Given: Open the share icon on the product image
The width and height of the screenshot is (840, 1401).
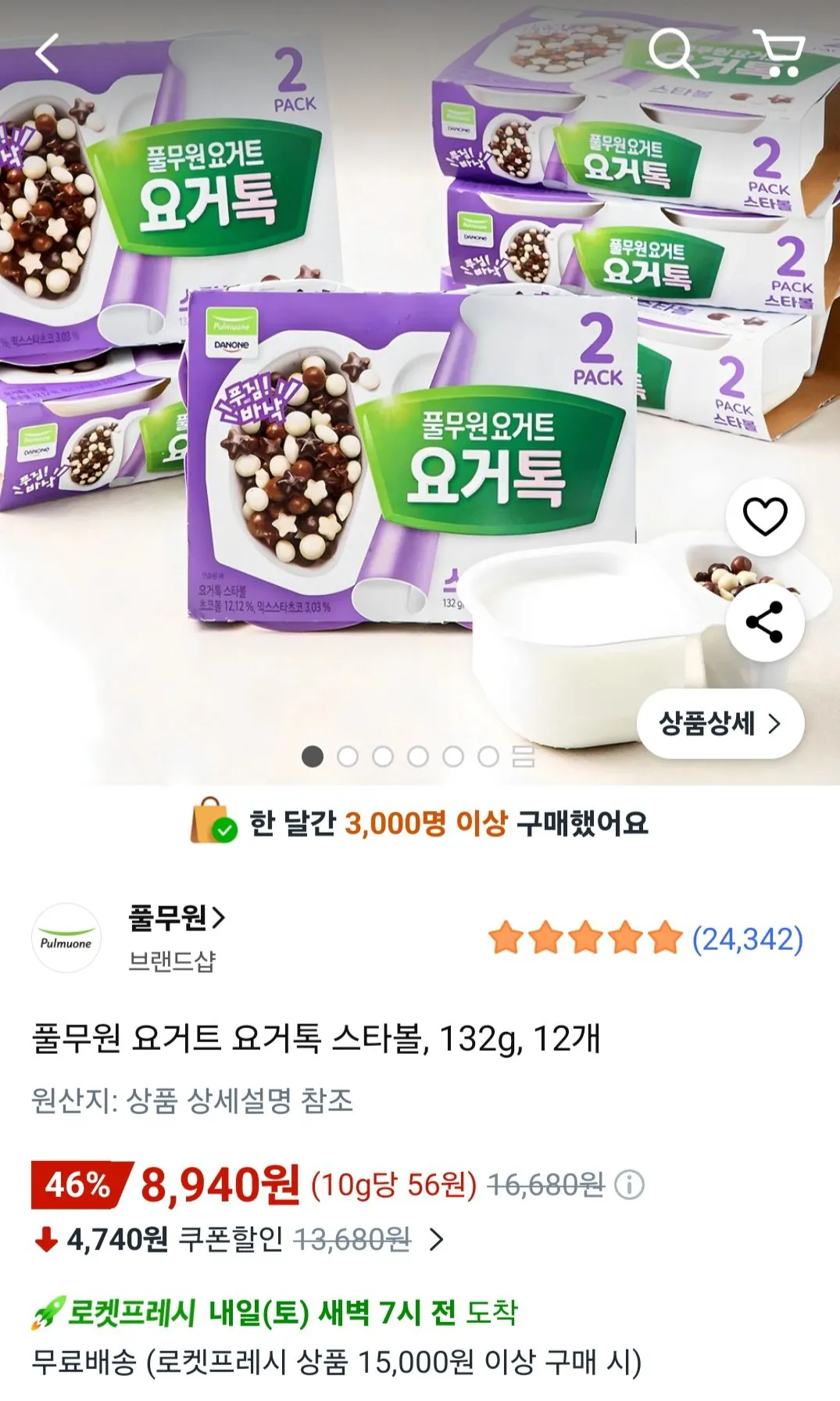Looking at the screenshot, I should tap(764, 620).
